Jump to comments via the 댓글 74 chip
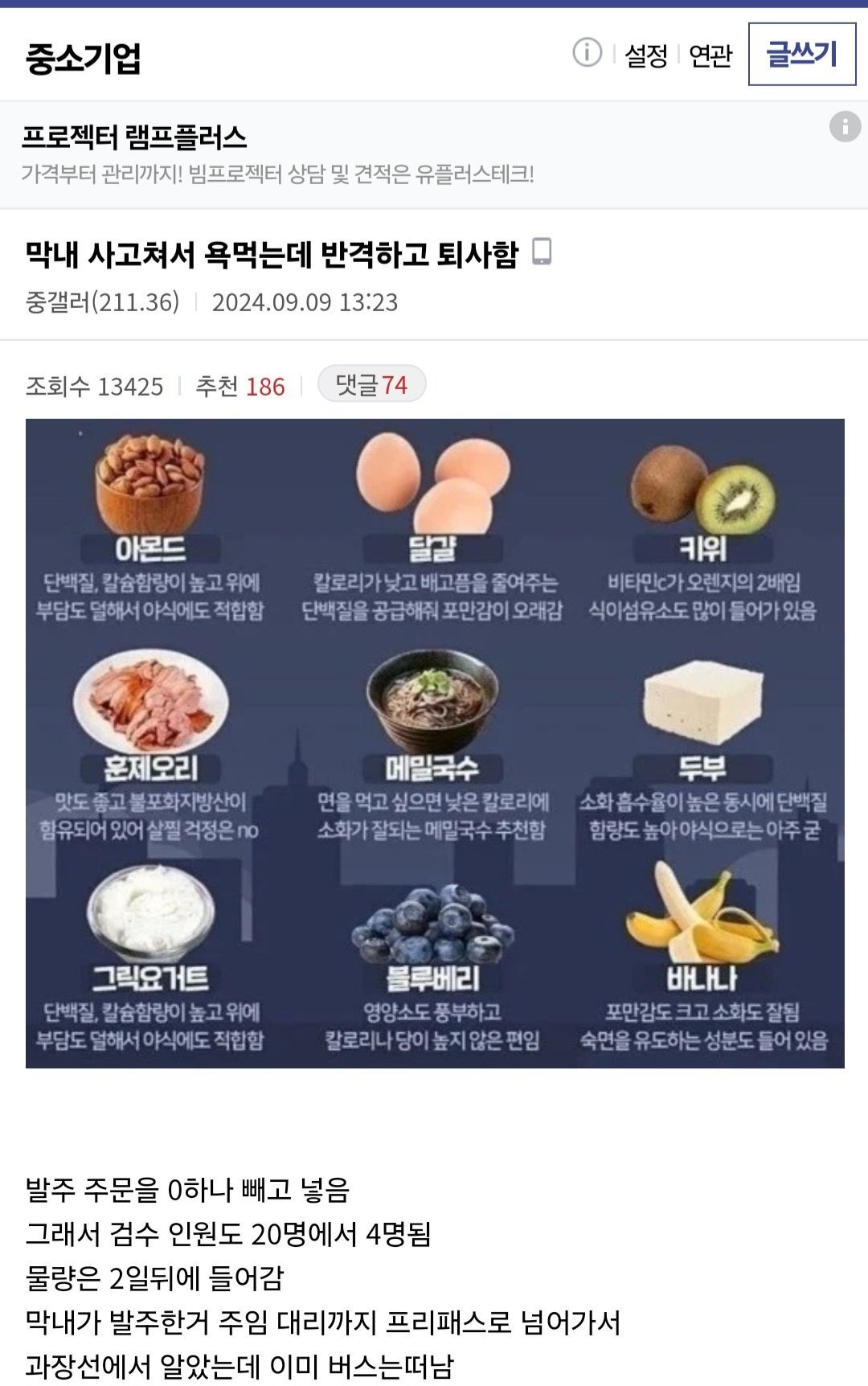Image resolution: width=868 pixels, height=1386 pixels. [371, 385]
